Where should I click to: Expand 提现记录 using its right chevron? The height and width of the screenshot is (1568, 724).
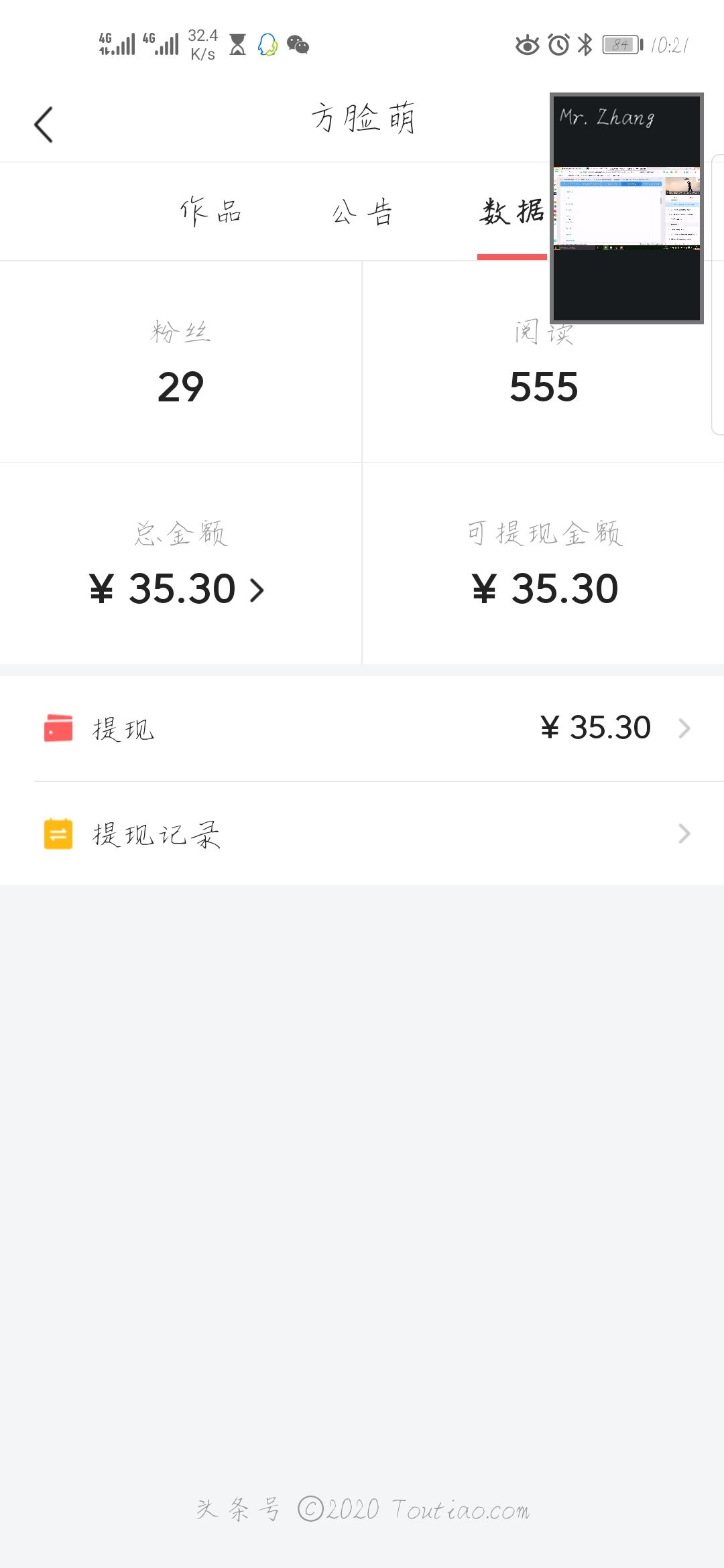[x=684, y=833]
